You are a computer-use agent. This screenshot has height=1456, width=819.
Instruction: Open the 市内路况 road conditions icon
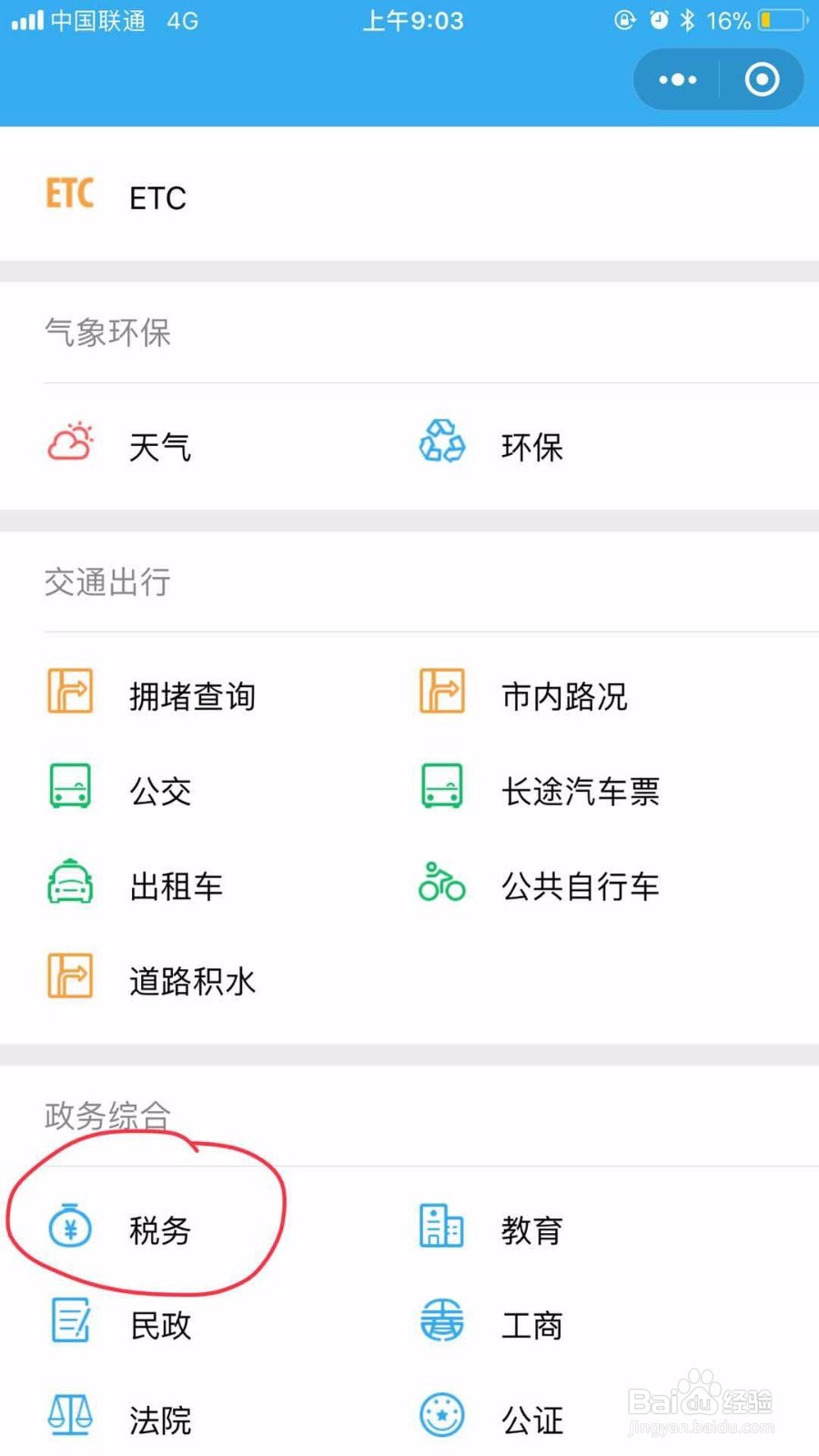pyautogui.click(x=442, y=692)
